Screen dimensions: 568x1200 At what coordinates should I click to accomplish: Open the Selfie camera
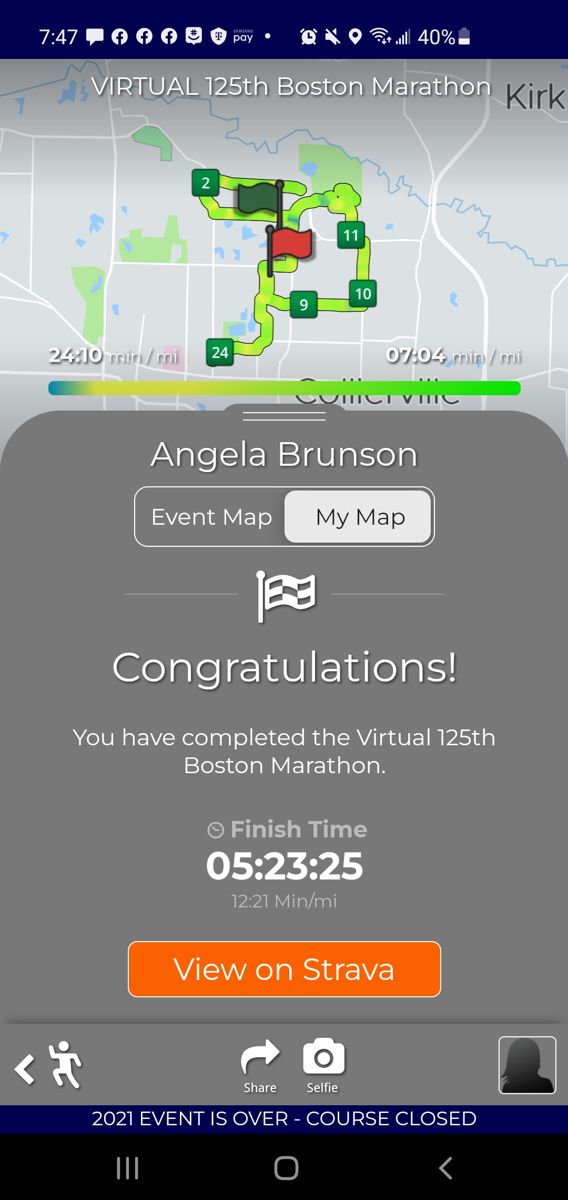[x=323, y=1066]
